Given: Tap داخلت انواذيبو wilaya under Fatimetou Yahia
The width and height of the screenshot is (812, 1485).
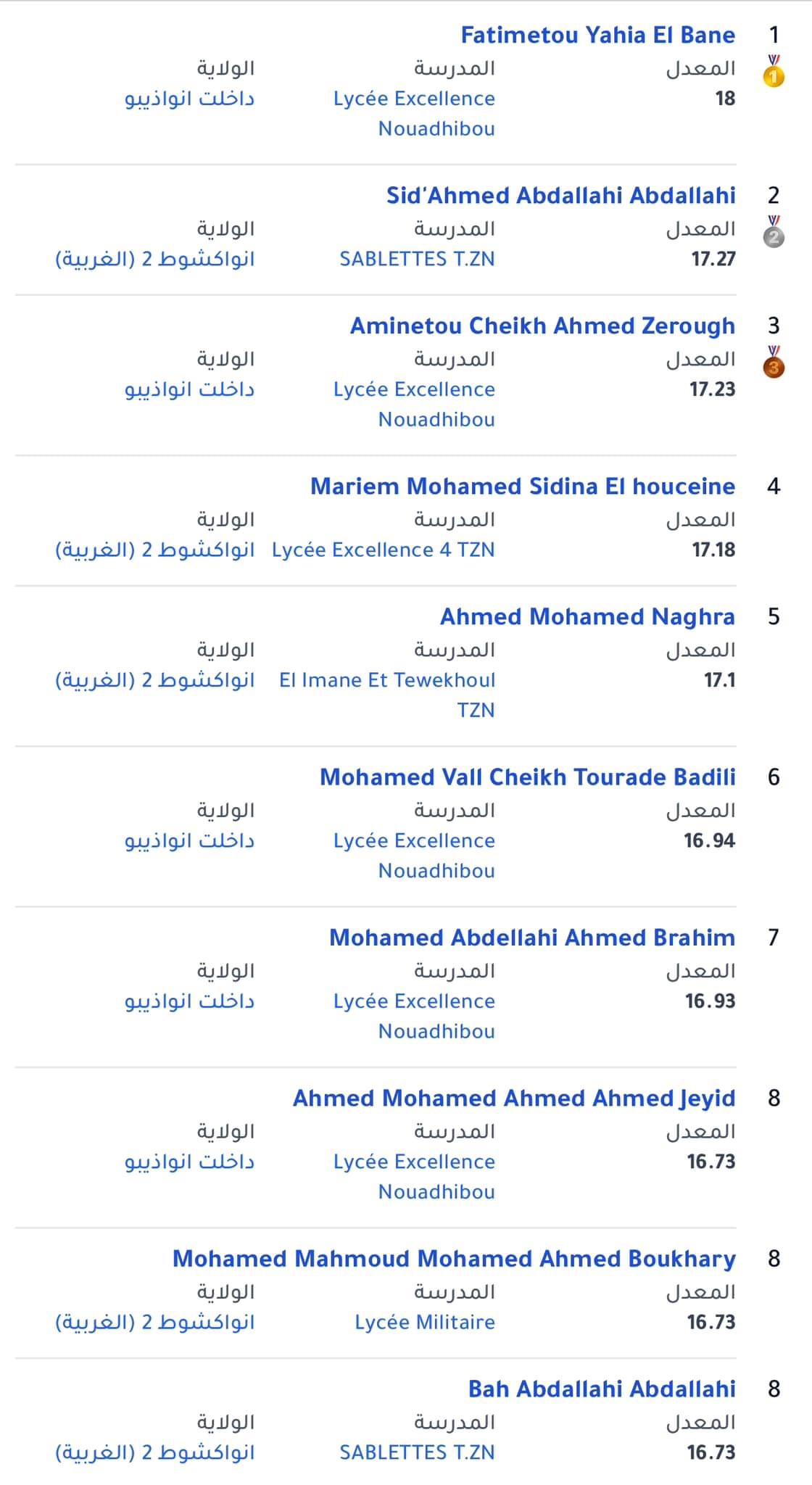Looking at the screenshot, I should (x=189, y=99).
